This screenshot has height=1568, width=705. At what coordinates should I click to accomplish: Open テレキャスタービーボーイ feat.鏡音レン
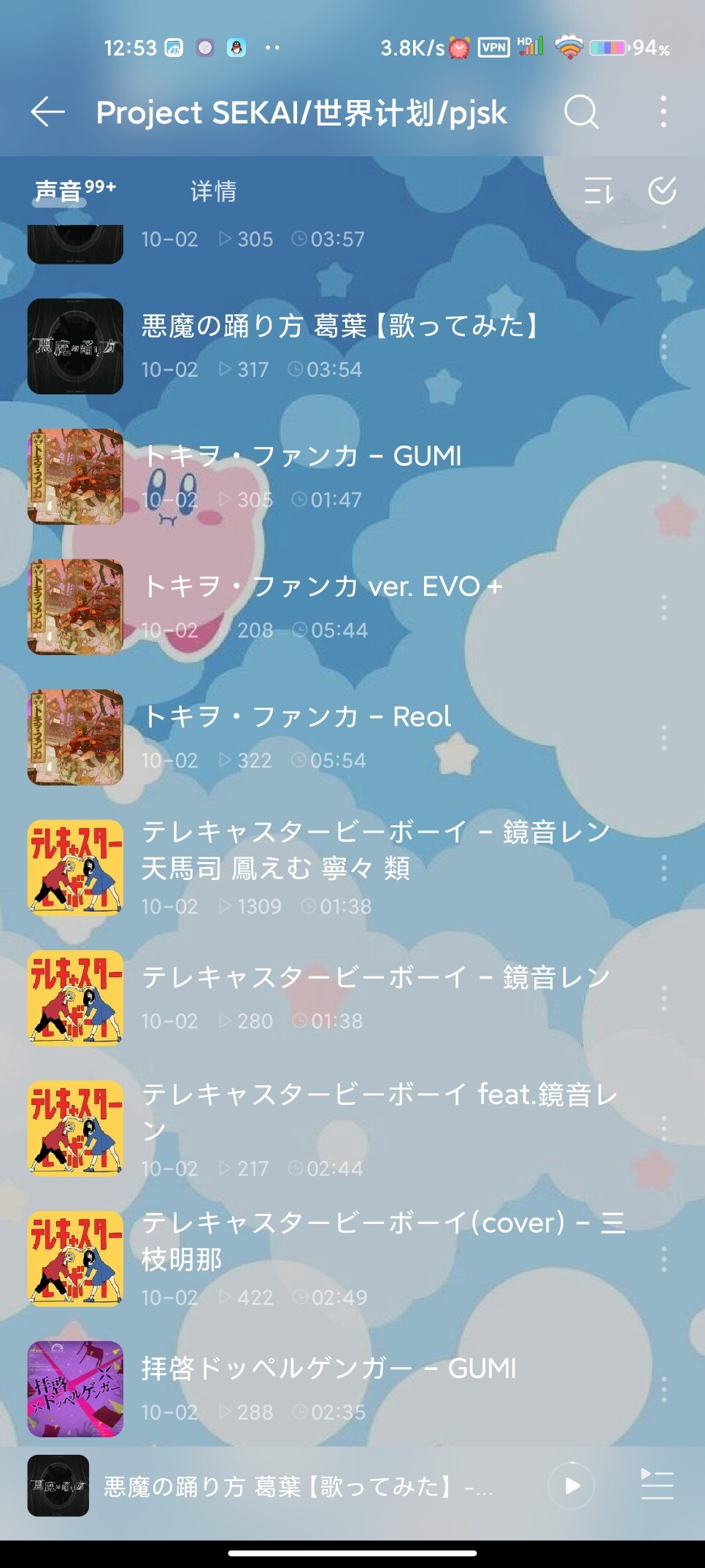380,1111
